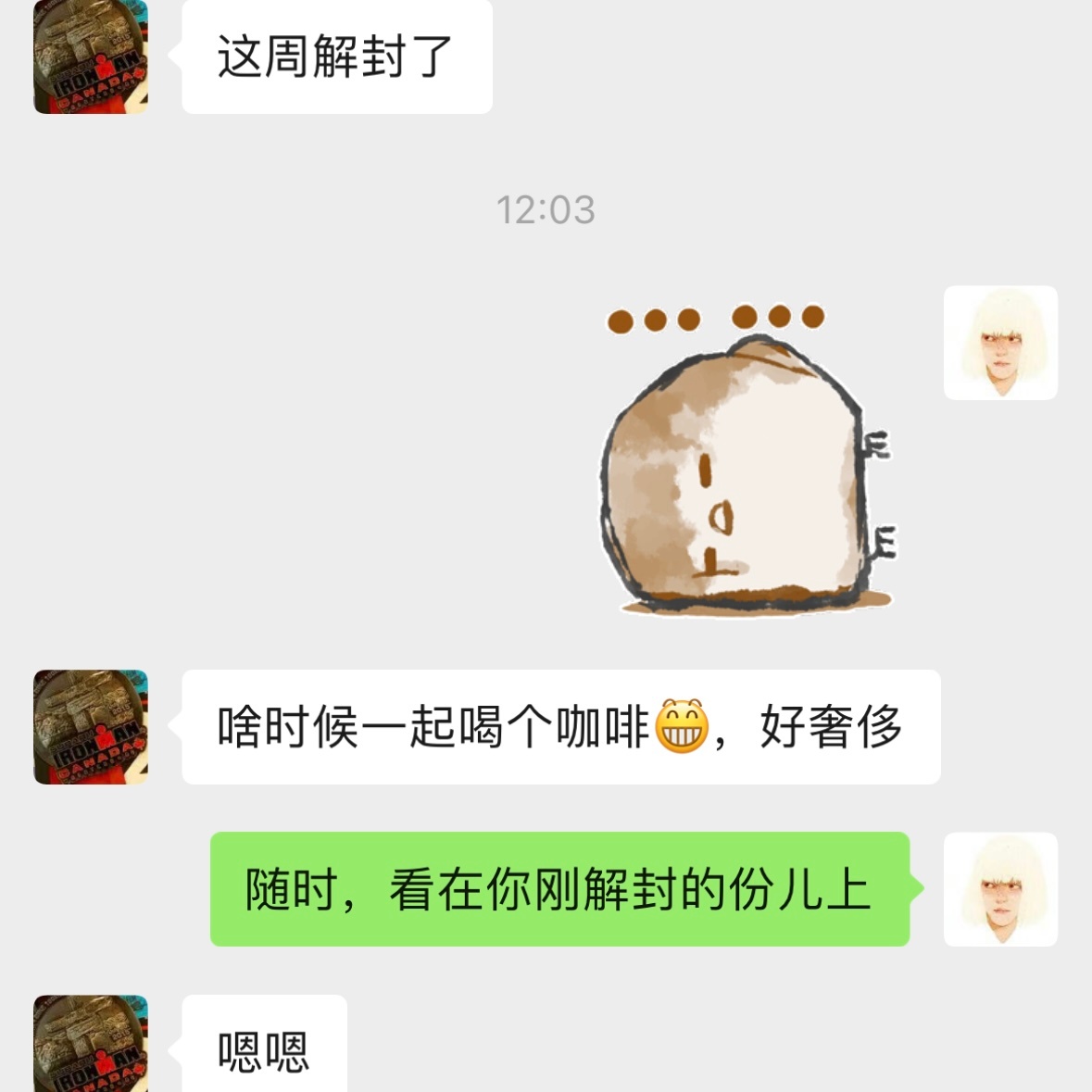Open contact avatar beside 啥时候一起喝个咖啡 message
Viewport: 1092px width, 1092px height.
tap(91, 727)
